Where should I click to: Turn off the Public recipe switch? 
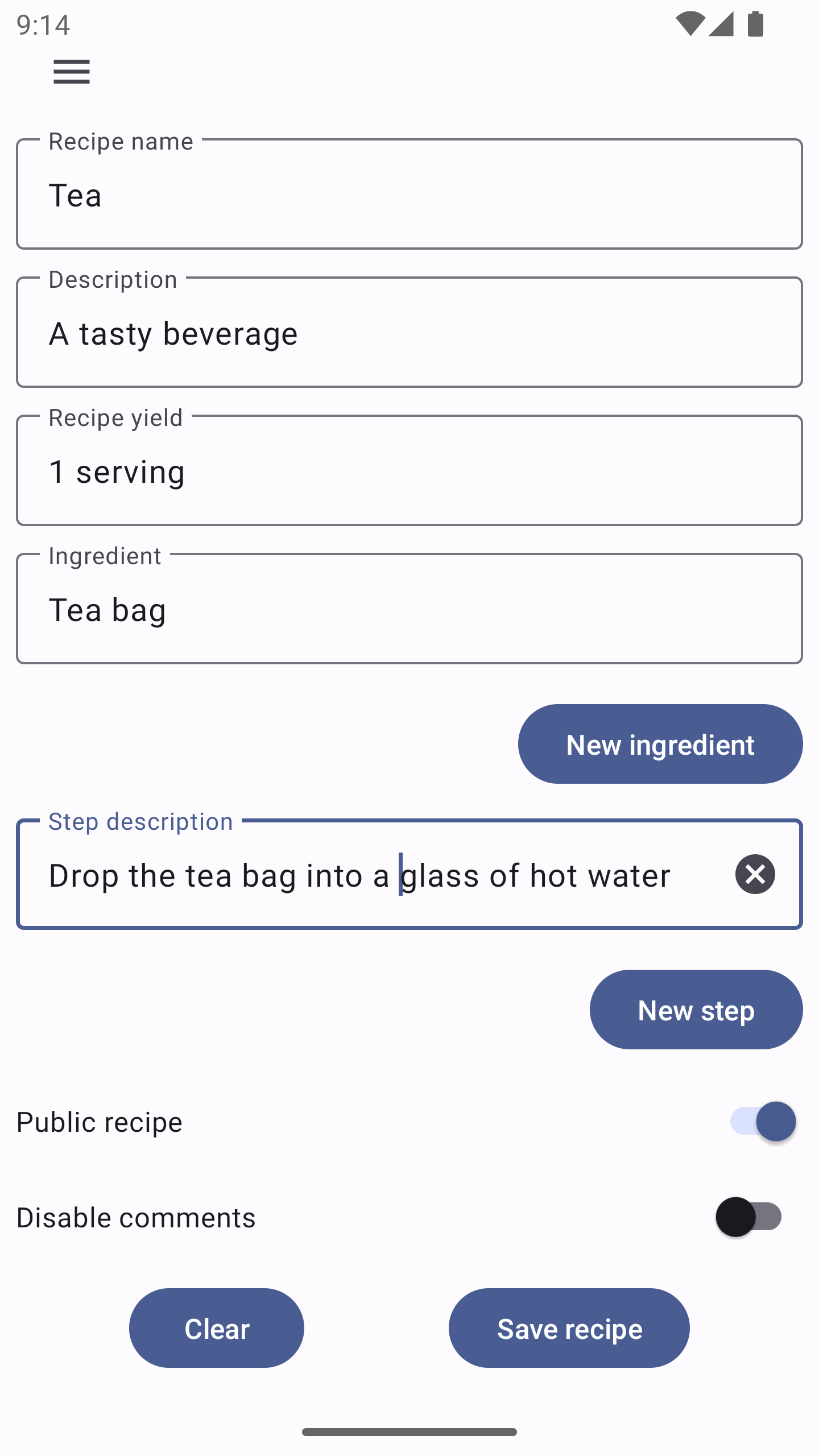pyautogui.click(x=763, y=1122)
